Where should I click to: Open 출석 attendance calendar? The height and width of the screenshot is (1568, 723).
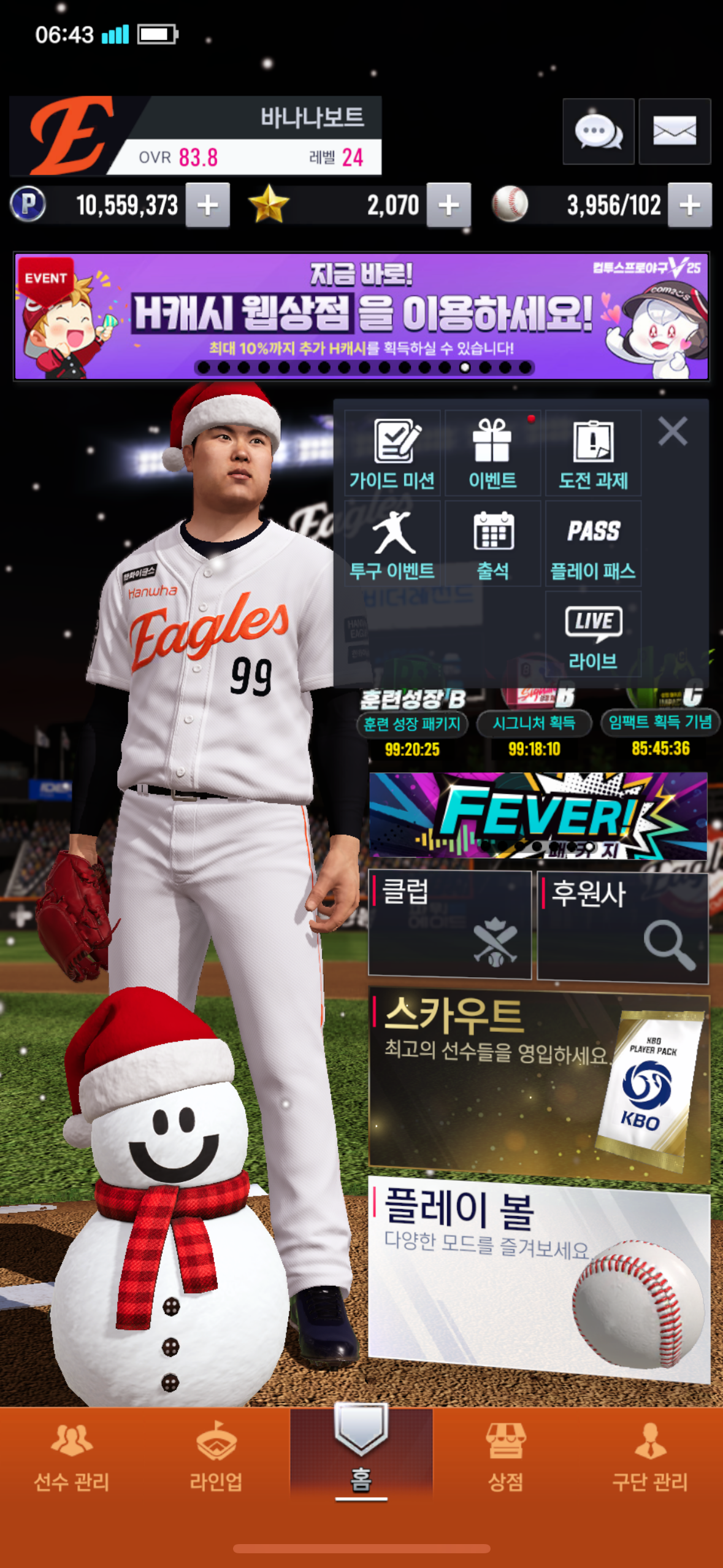[492, 544]
